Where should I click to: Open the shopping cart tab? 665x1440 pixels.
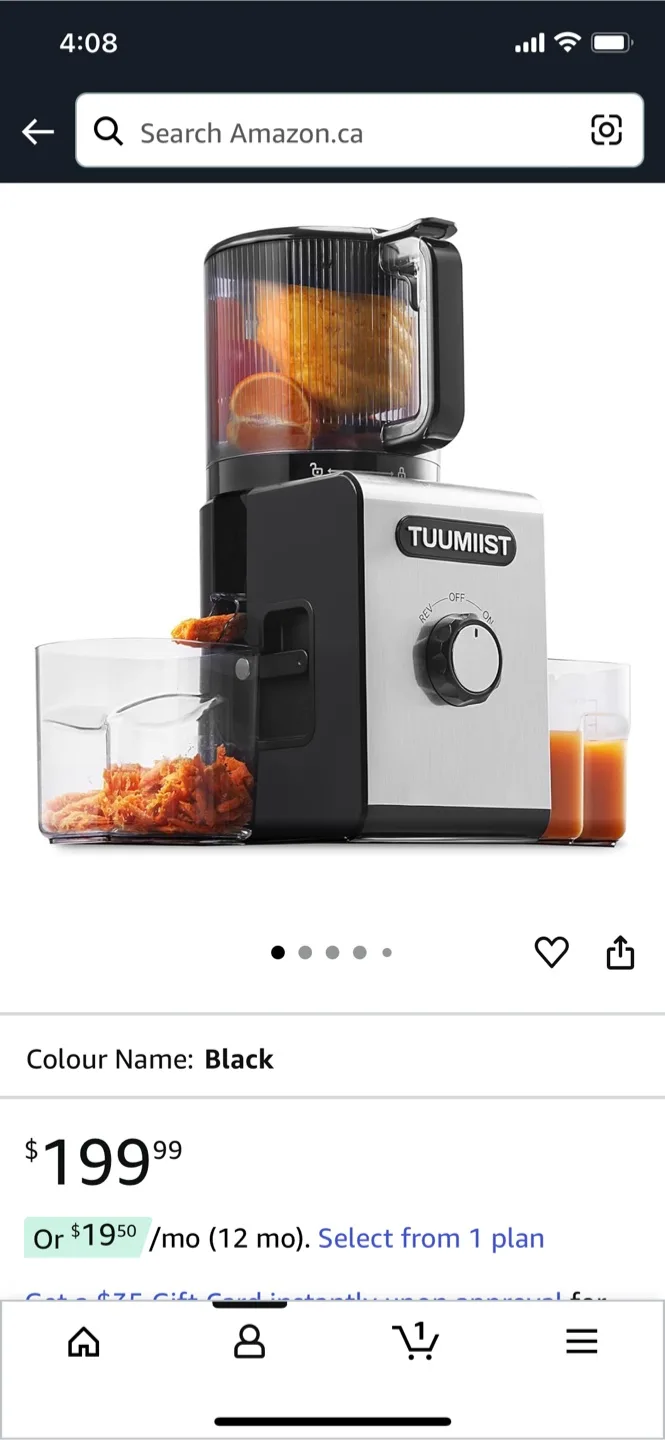[x=415, y=1341]
